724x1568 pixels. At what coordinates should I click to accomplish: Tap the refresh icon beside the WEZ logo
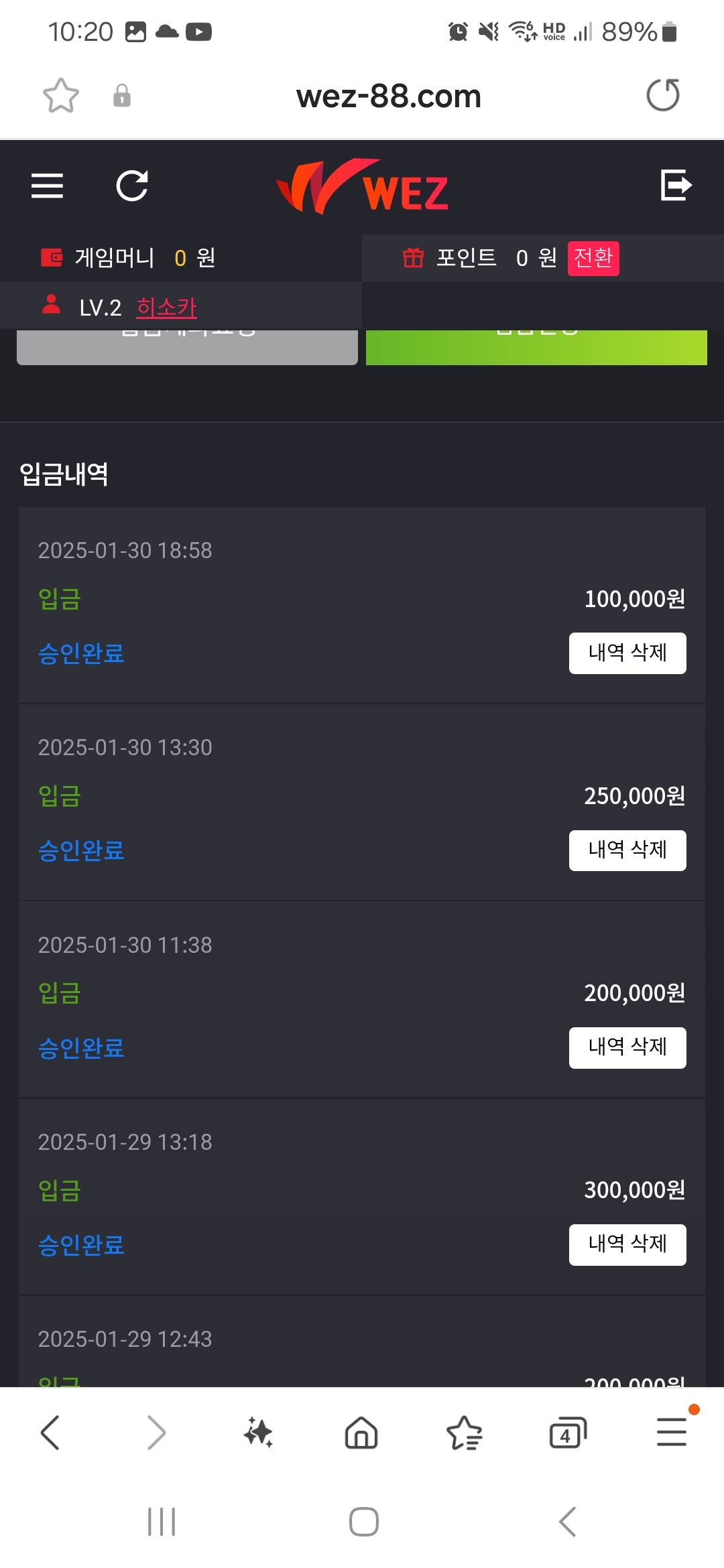[x=132, y=186]
